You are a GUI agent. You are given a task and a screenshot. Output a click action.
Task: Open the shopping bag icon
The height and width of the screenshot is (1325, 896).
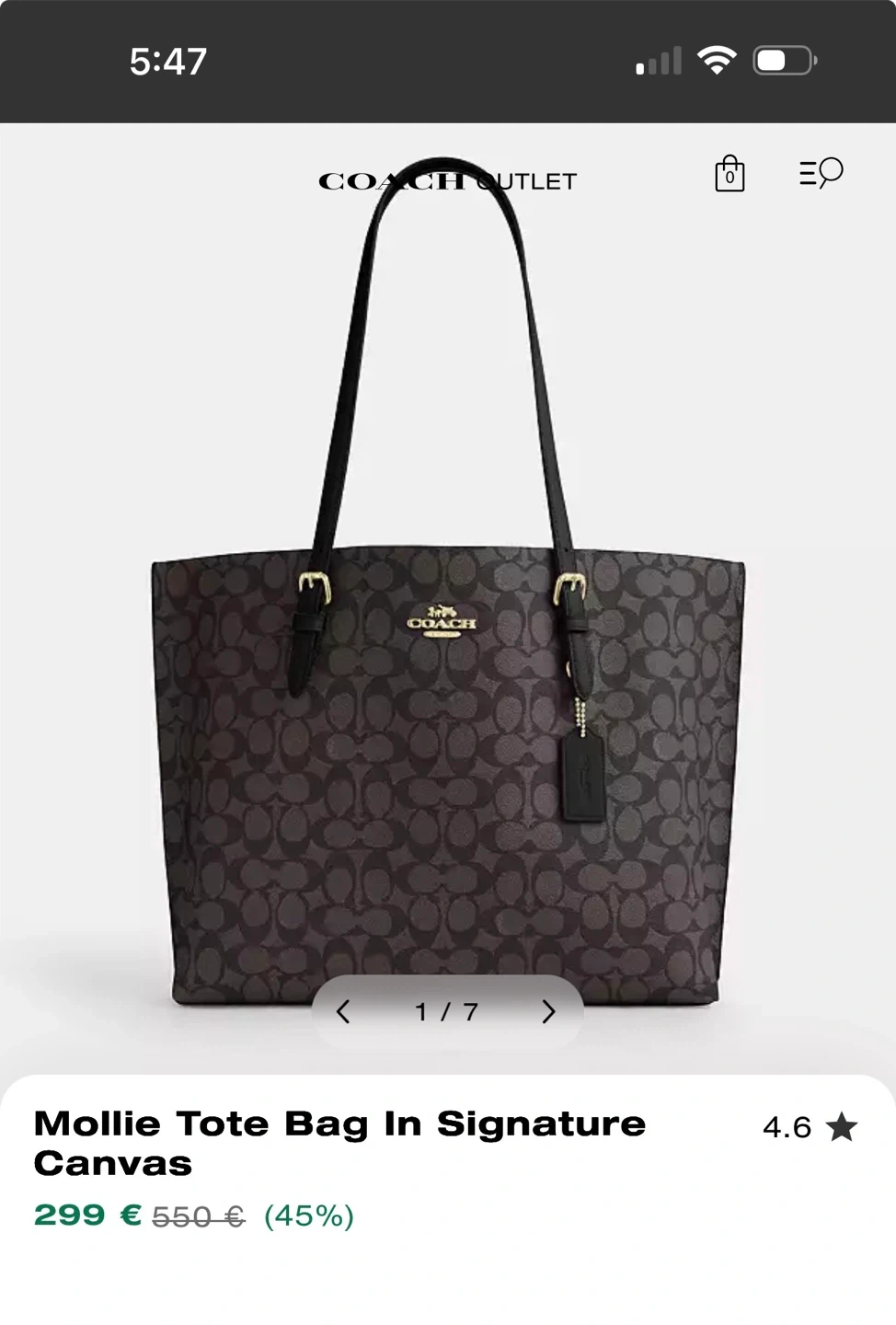pos(729,173)
